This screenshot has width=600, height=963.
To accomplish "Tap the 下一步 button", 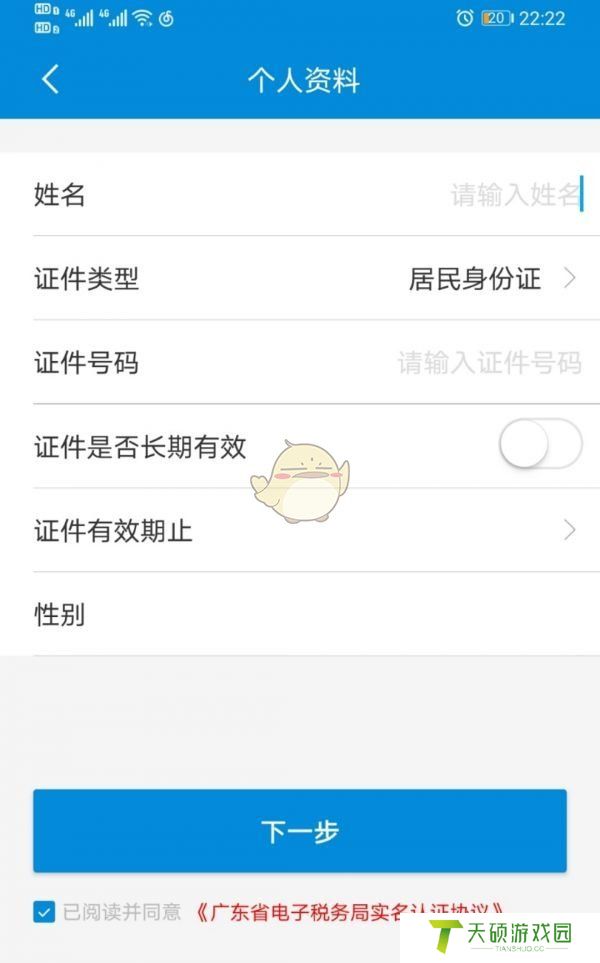I will (x=300, y=831).
